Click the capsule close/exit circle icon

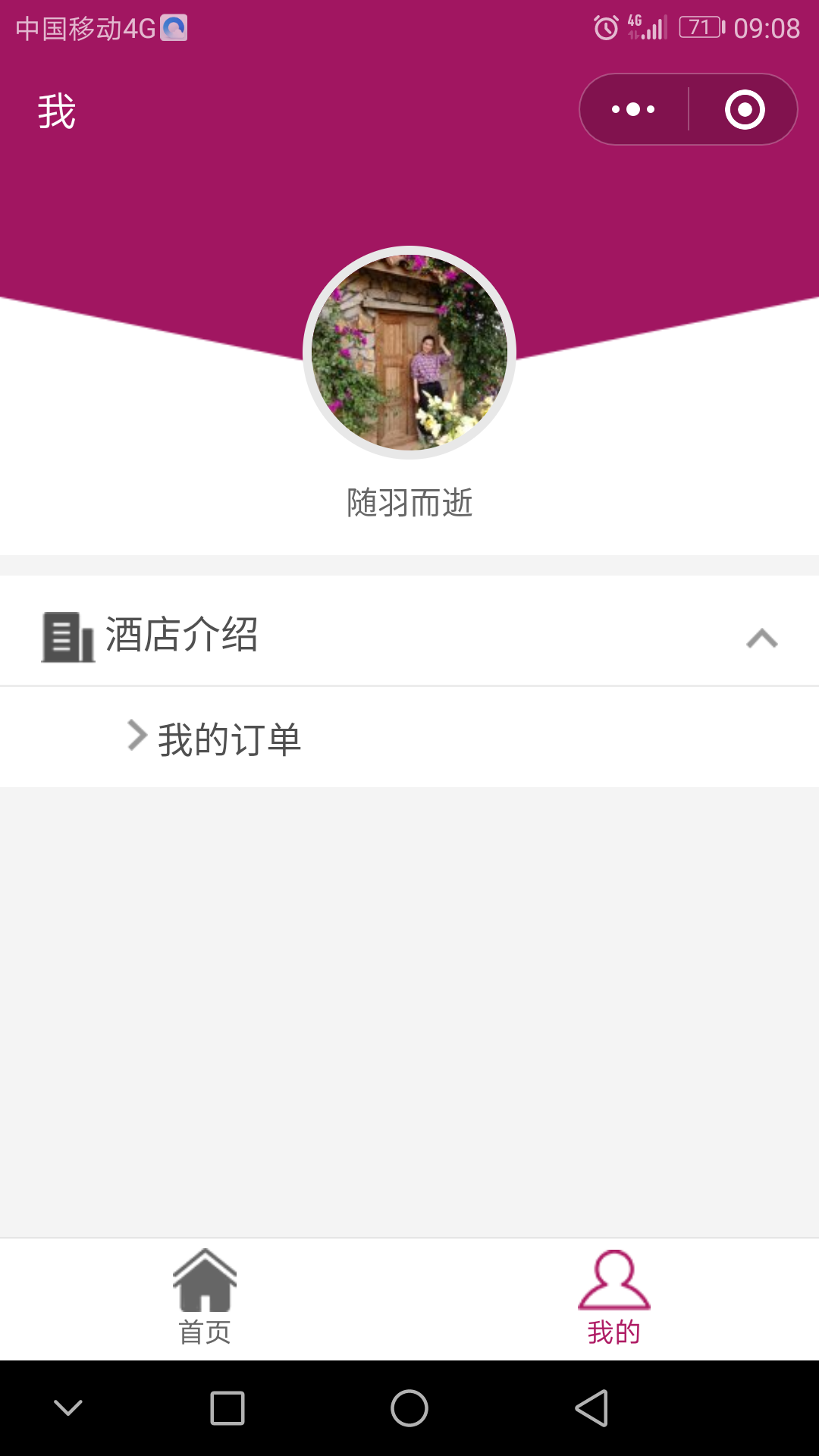tap(744, 109)
